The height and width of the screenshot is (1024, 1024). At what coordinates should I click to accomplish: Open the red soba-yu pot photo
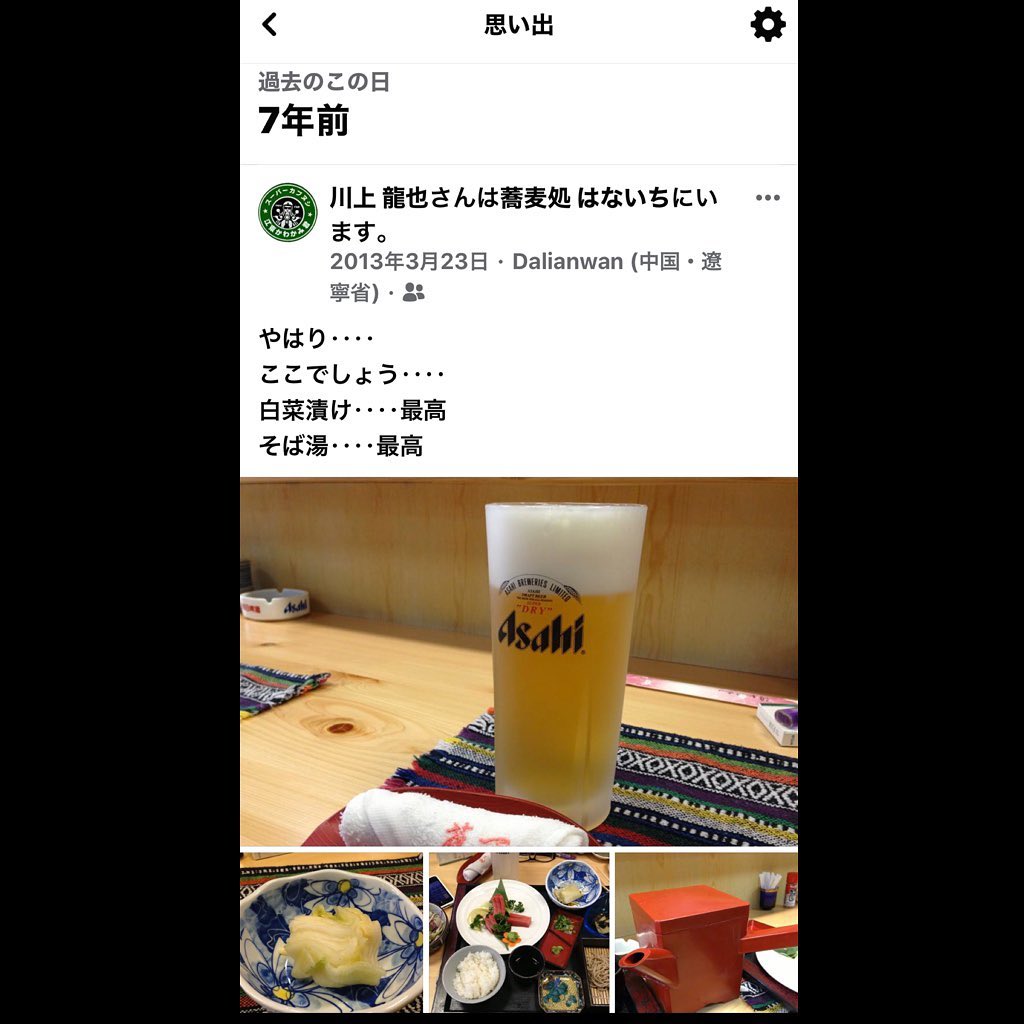click(x=706, y=932)
